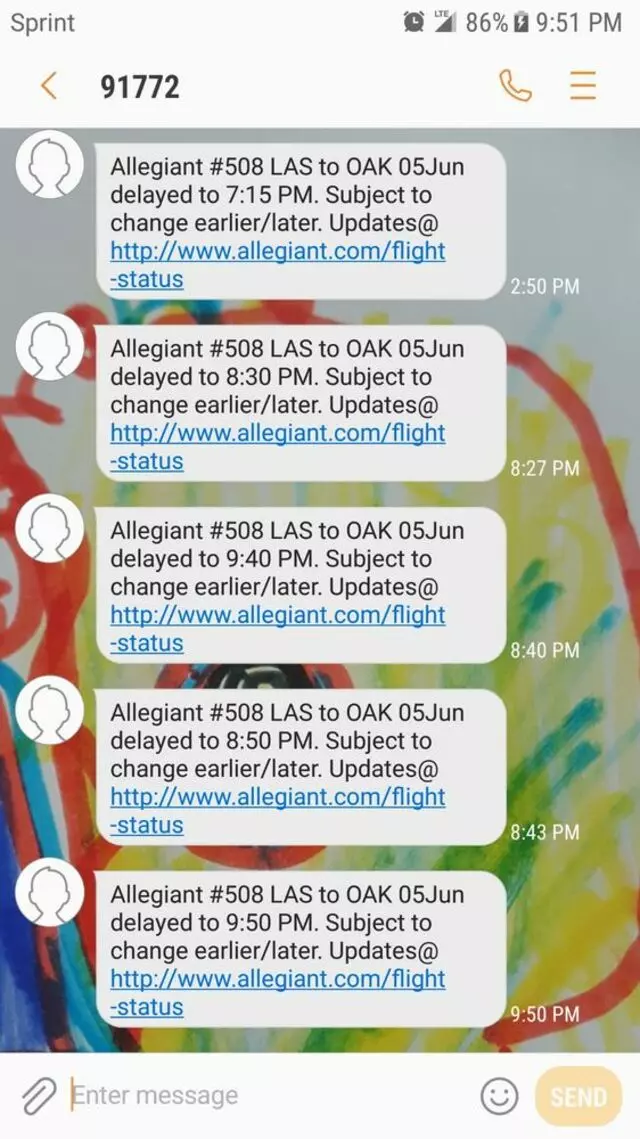The height and width of the screenshot is (1139, 640).
Task: Open flight-status link in 9:50 PM delay message
Action: point(277,980)
